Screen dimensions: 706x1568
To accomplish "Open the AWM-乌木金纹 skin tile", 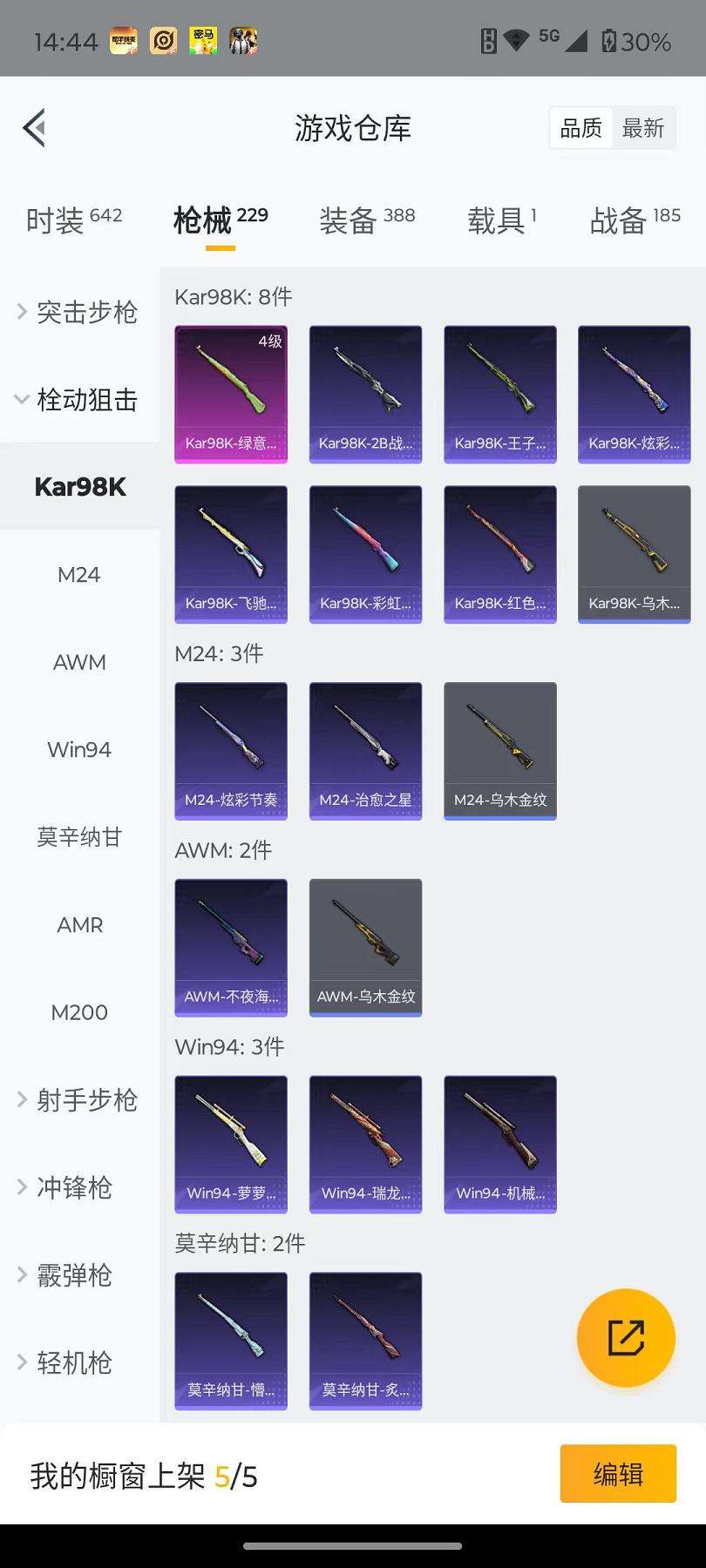I will click(365, 947).
